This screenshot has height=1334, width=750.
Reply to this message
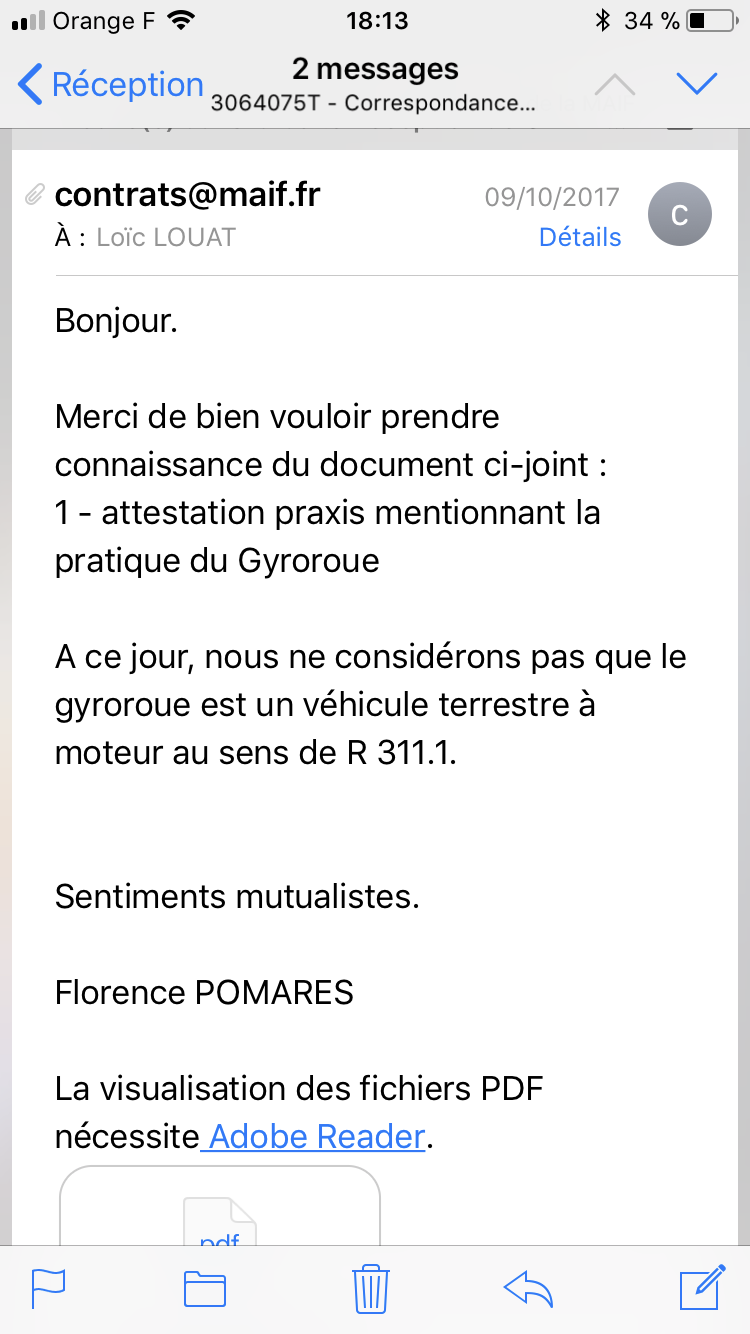(x=529, y=1288)
